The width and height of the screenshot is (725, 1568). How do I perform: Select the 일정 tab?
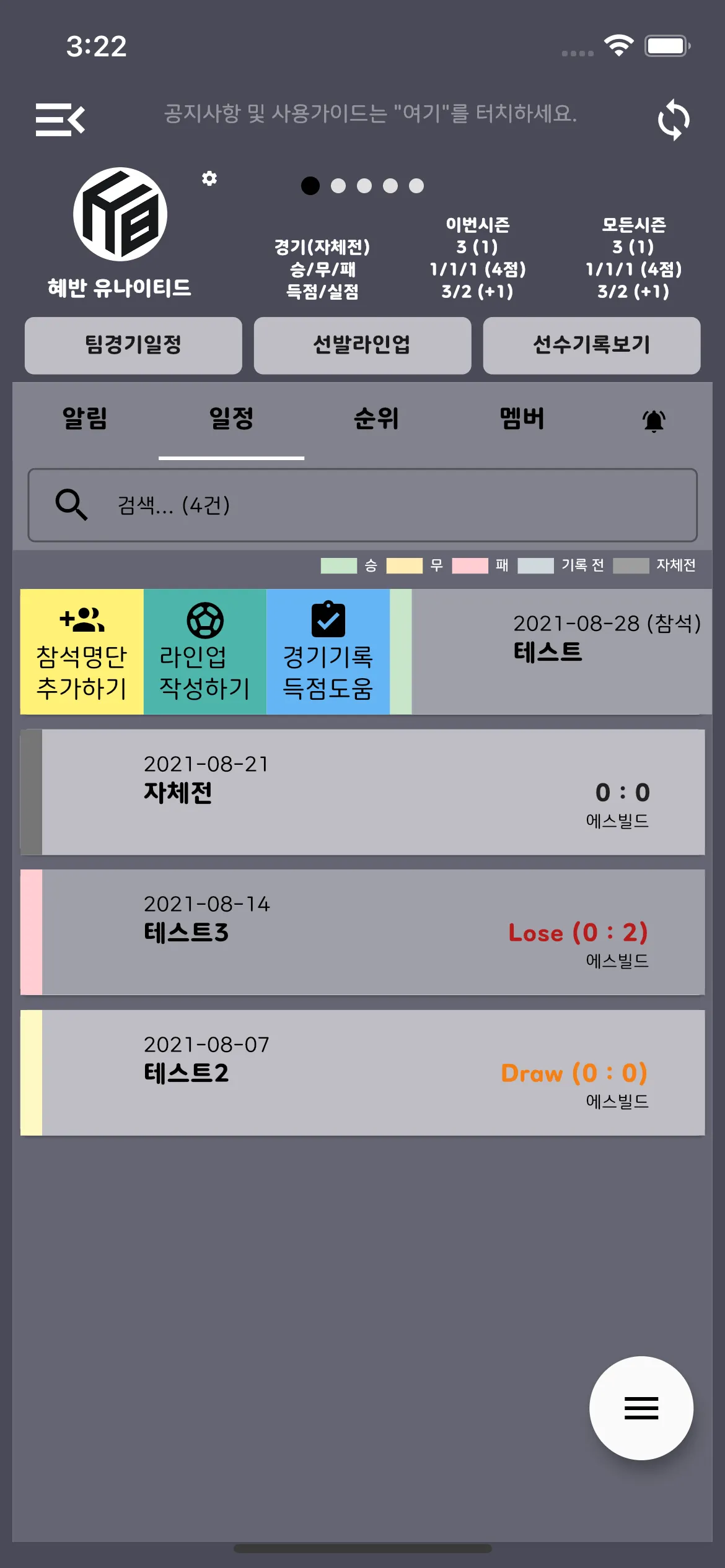point(231,419)
